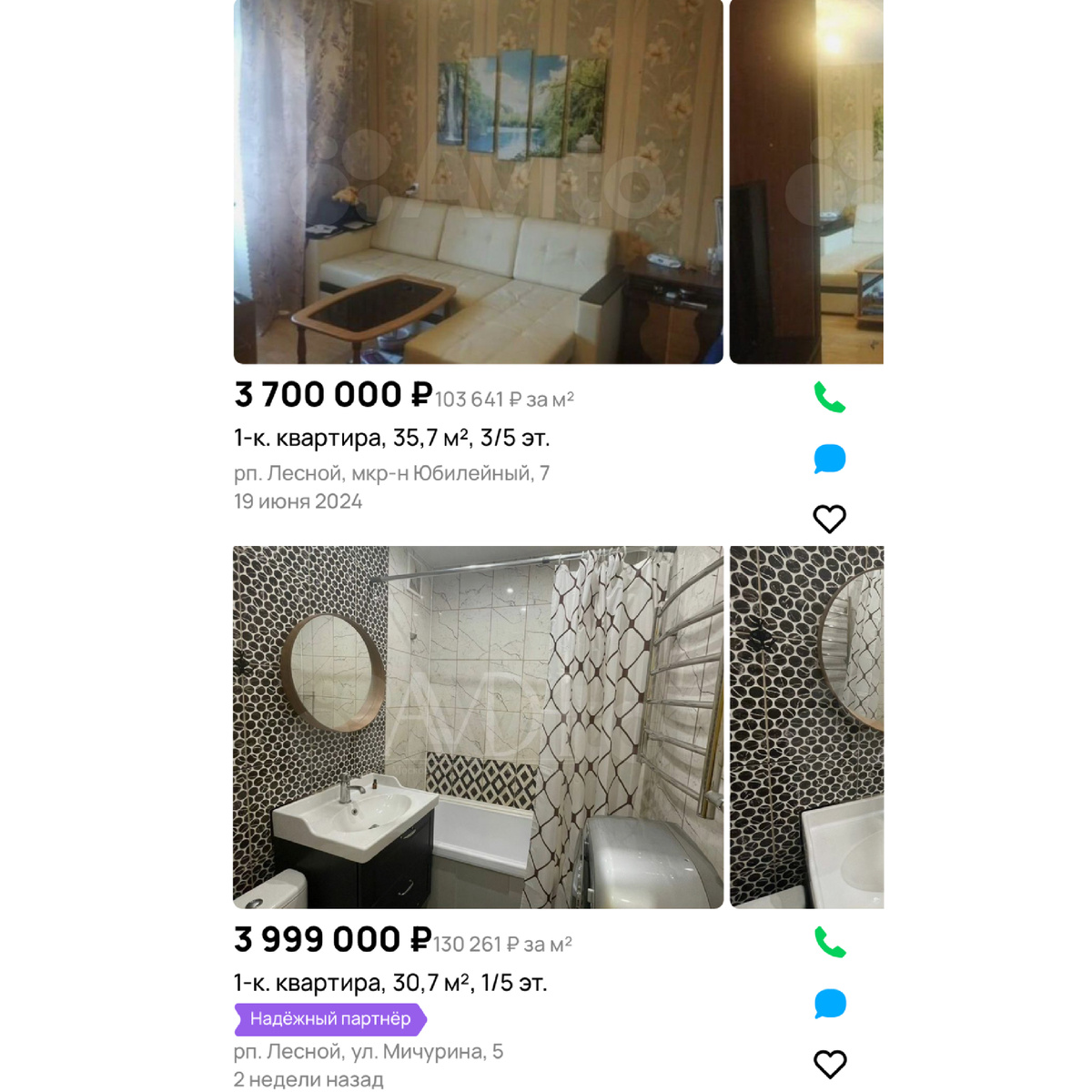Viewport: 1092px width, 1092px height.
Task: Message the seller of the 3 999 000 ₽ apartment
Action: (829, 1004)
